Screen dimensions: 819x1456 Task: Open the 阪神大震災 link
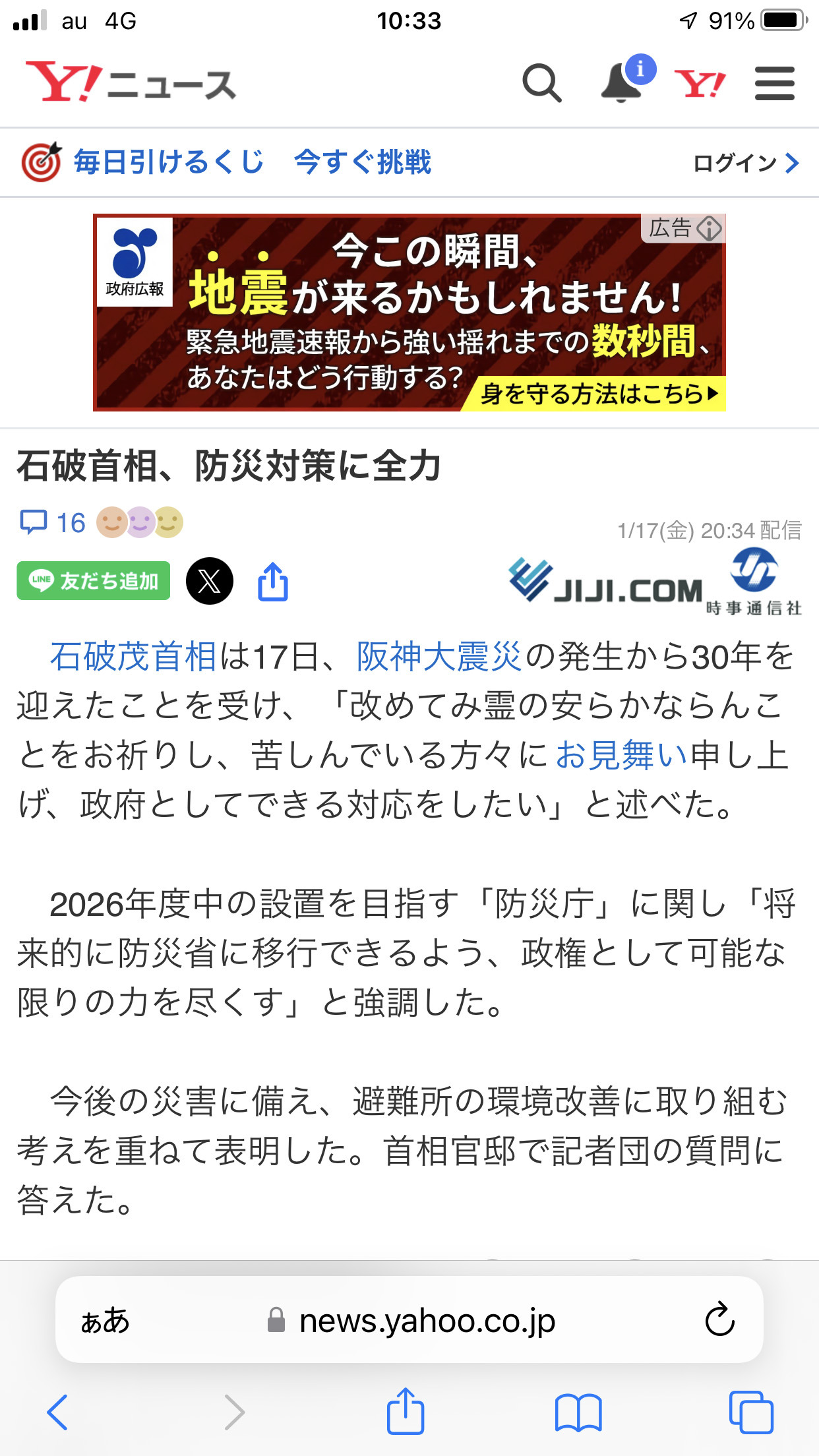(x=439, y=656)
